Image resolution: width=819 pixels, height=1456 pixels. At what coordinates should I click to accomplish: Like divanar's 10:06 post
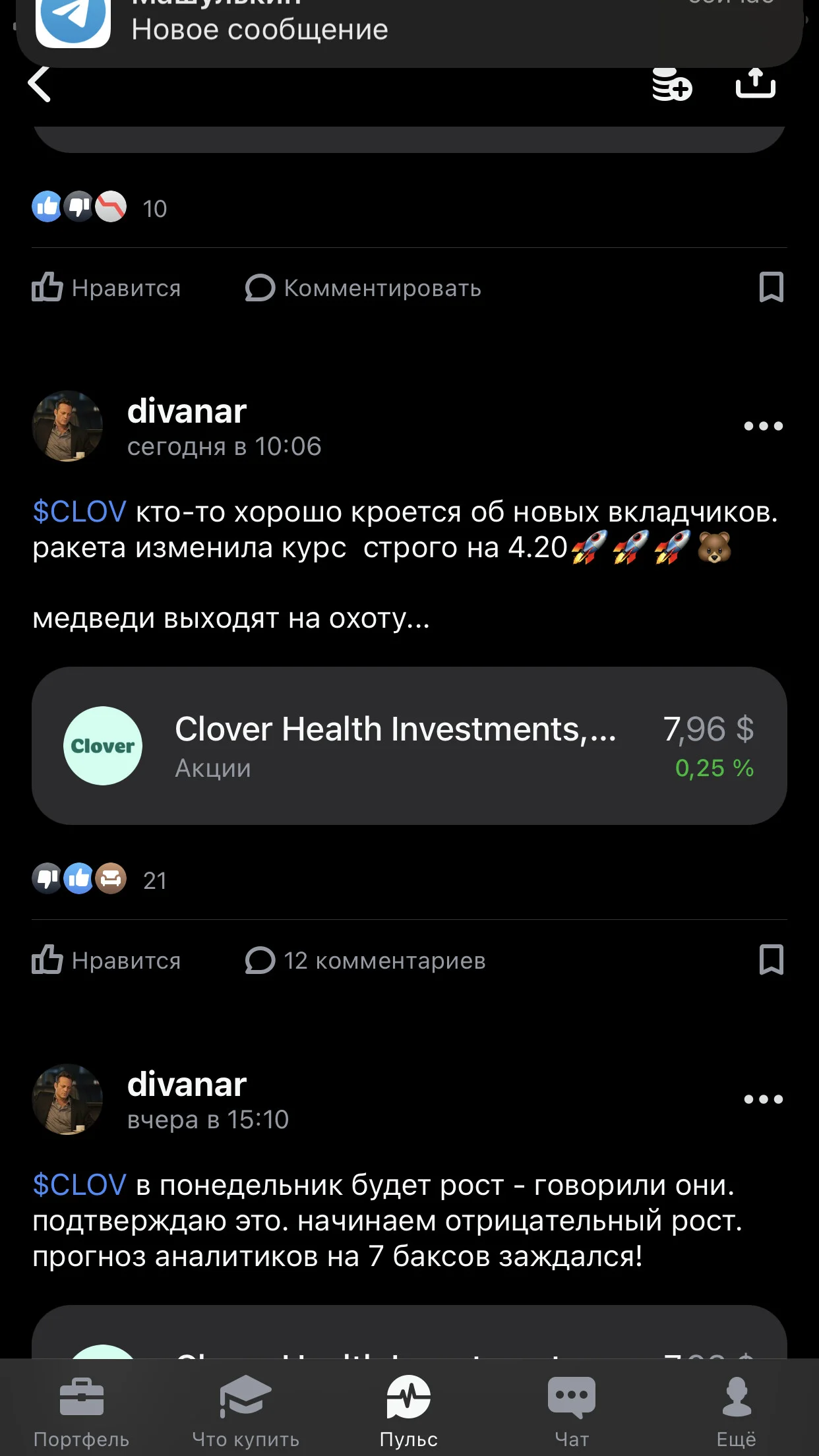click(x=106, y=961)
